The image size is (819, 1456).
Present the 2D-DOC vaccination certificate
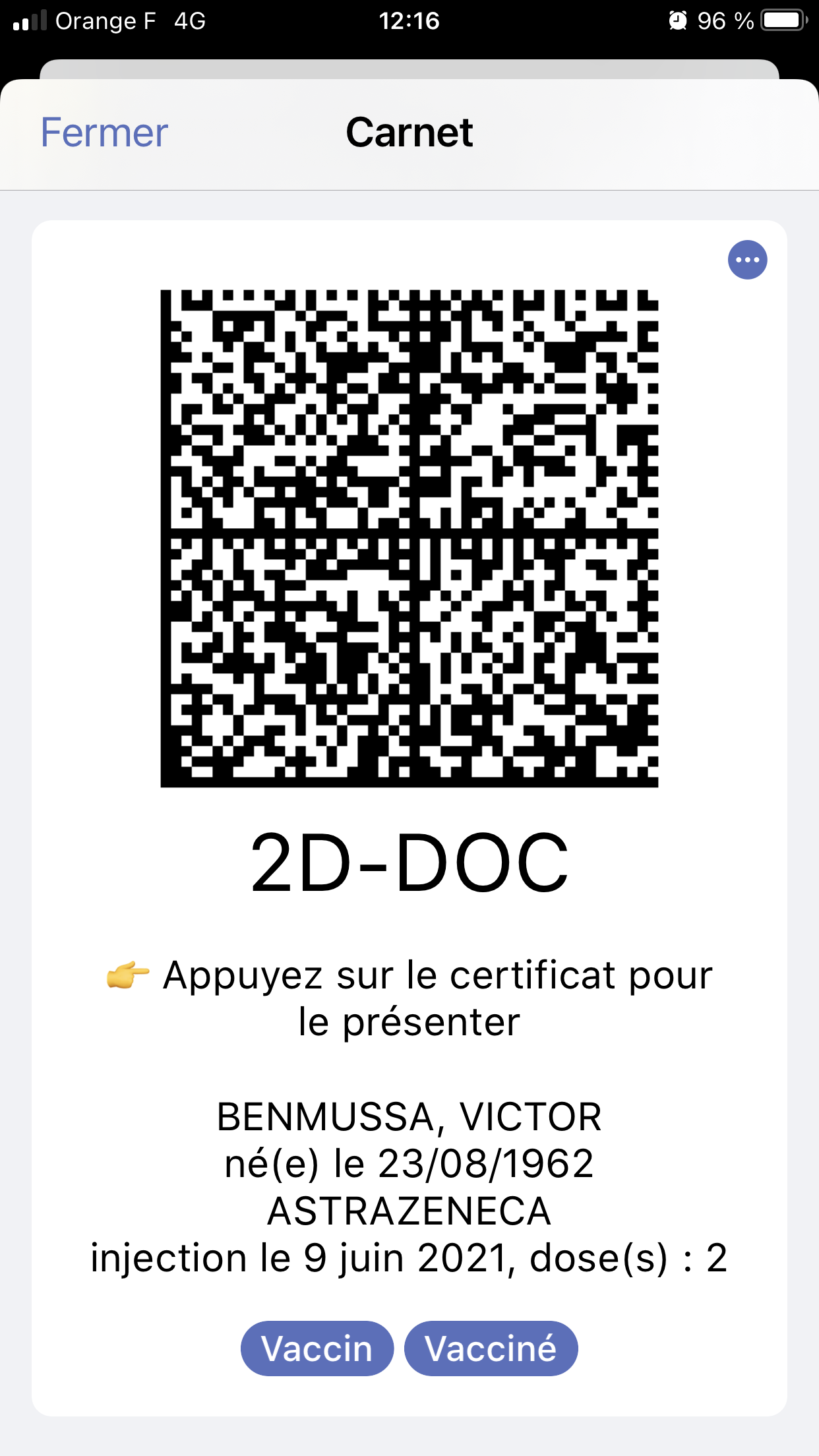[409, 538]
